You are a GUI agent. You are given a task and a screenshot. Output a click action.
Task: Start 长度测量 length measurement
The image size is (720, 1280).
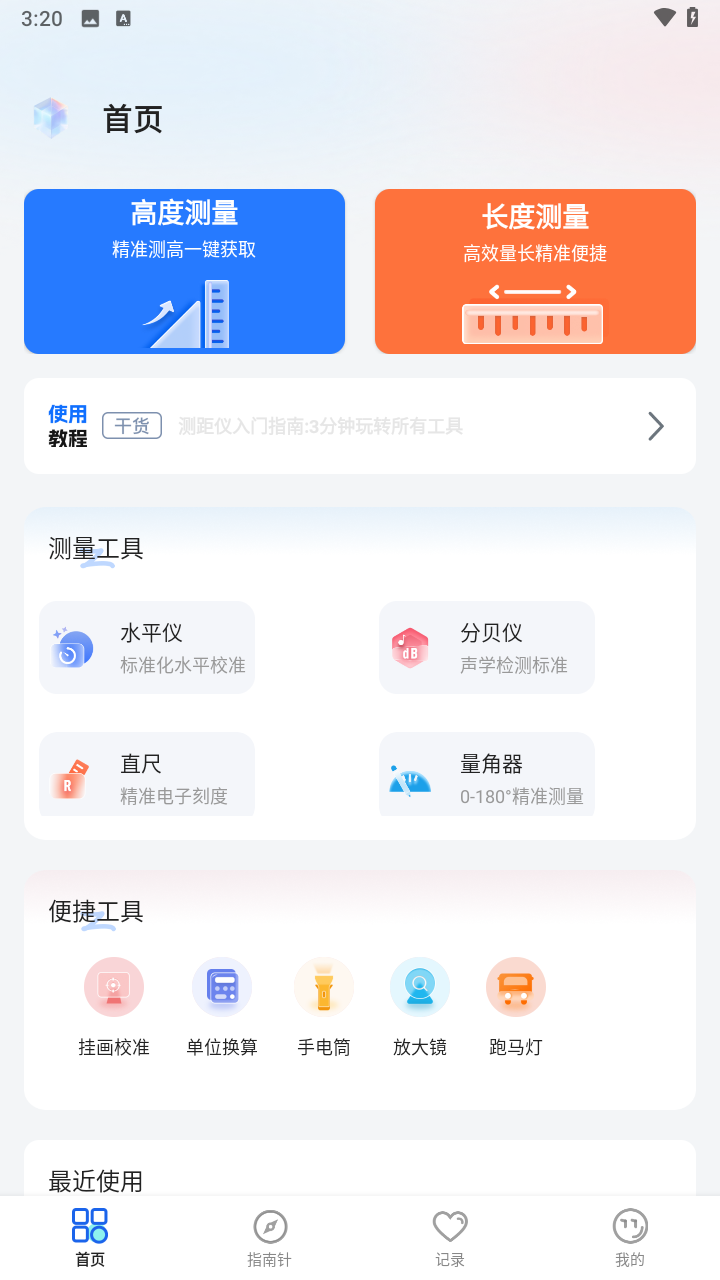click(534, 271)
